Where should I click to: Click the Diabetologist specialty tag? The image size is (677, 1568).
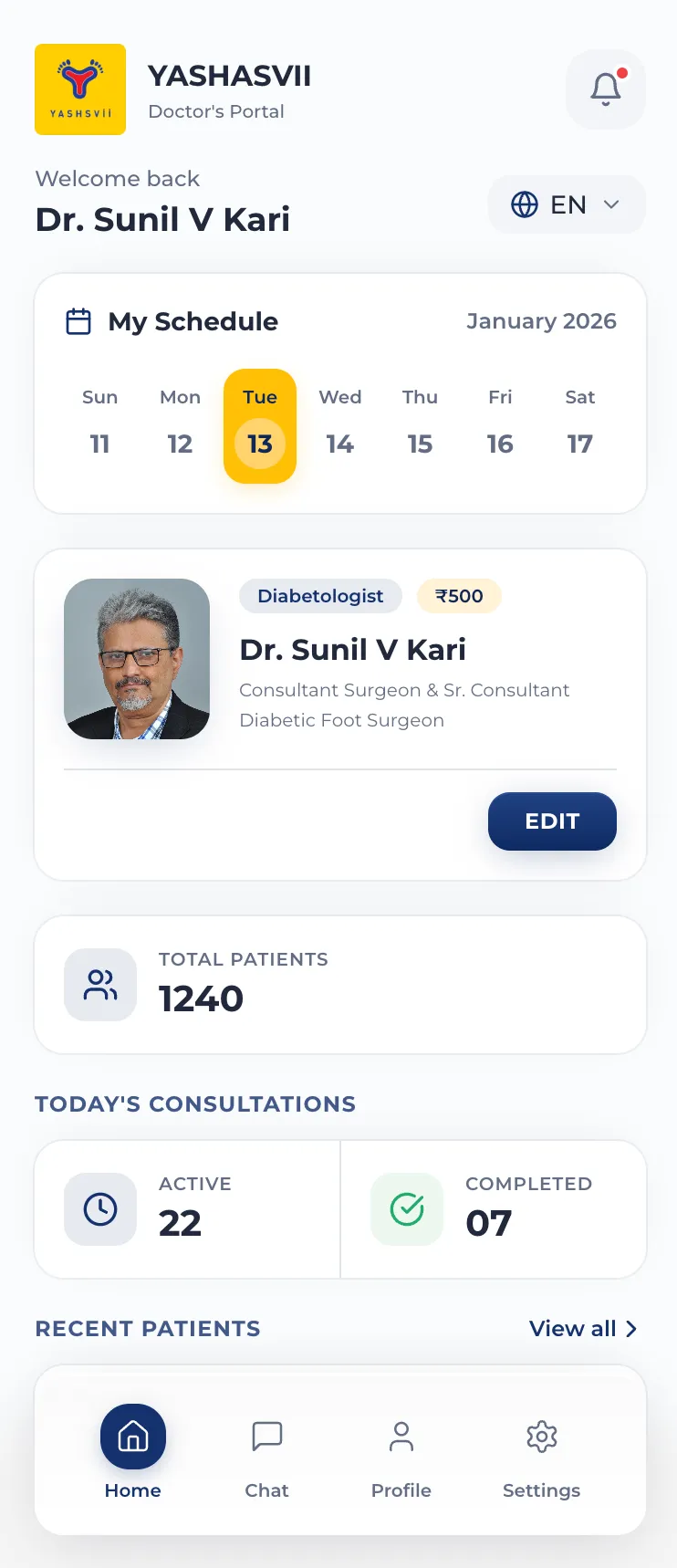point(320,596)
